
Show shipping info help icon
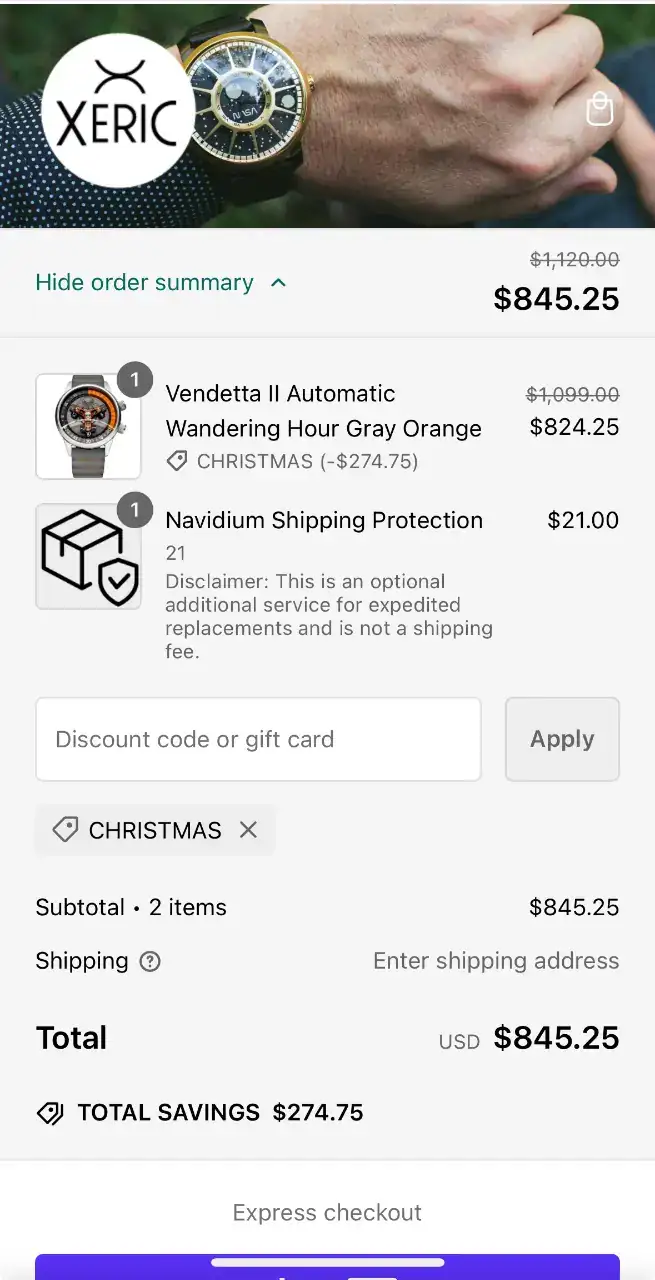click(x=150, y=962)
